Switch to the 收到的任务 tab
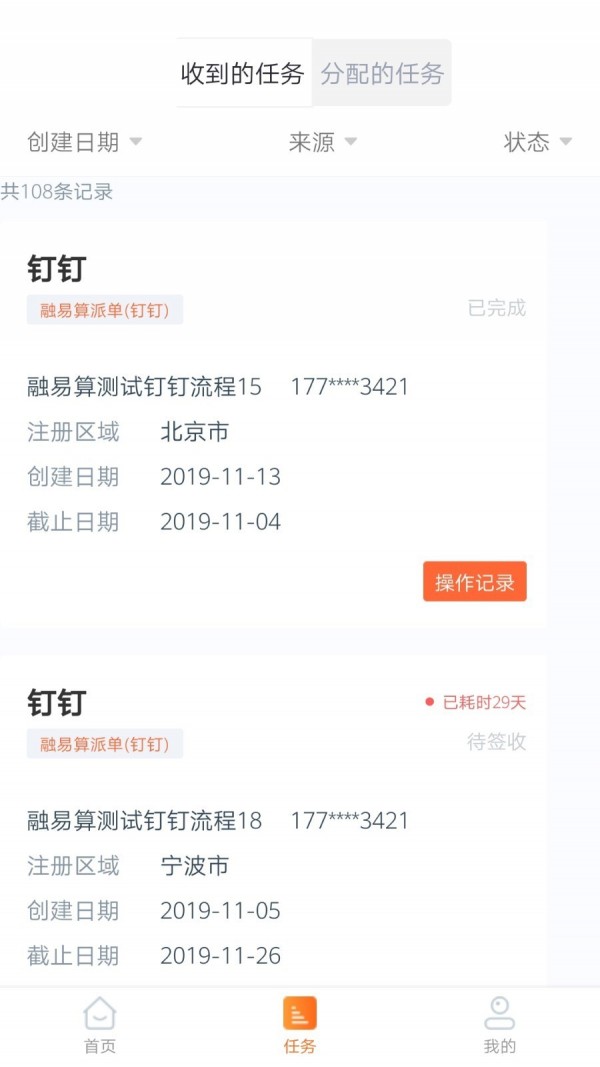This screenshot has width=600, height=1067. 243,73
